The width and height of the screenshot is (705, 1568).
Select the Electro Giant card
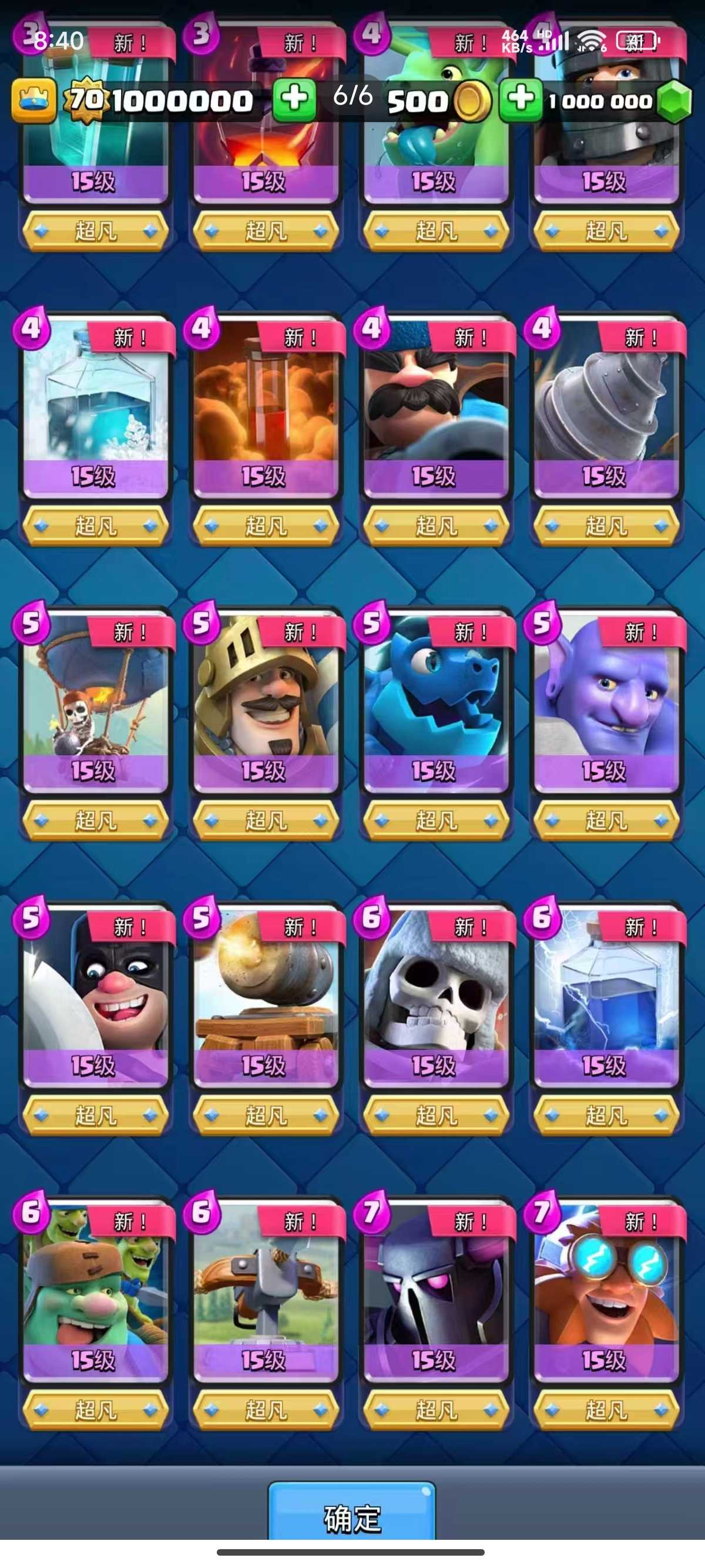point(606,1290)
